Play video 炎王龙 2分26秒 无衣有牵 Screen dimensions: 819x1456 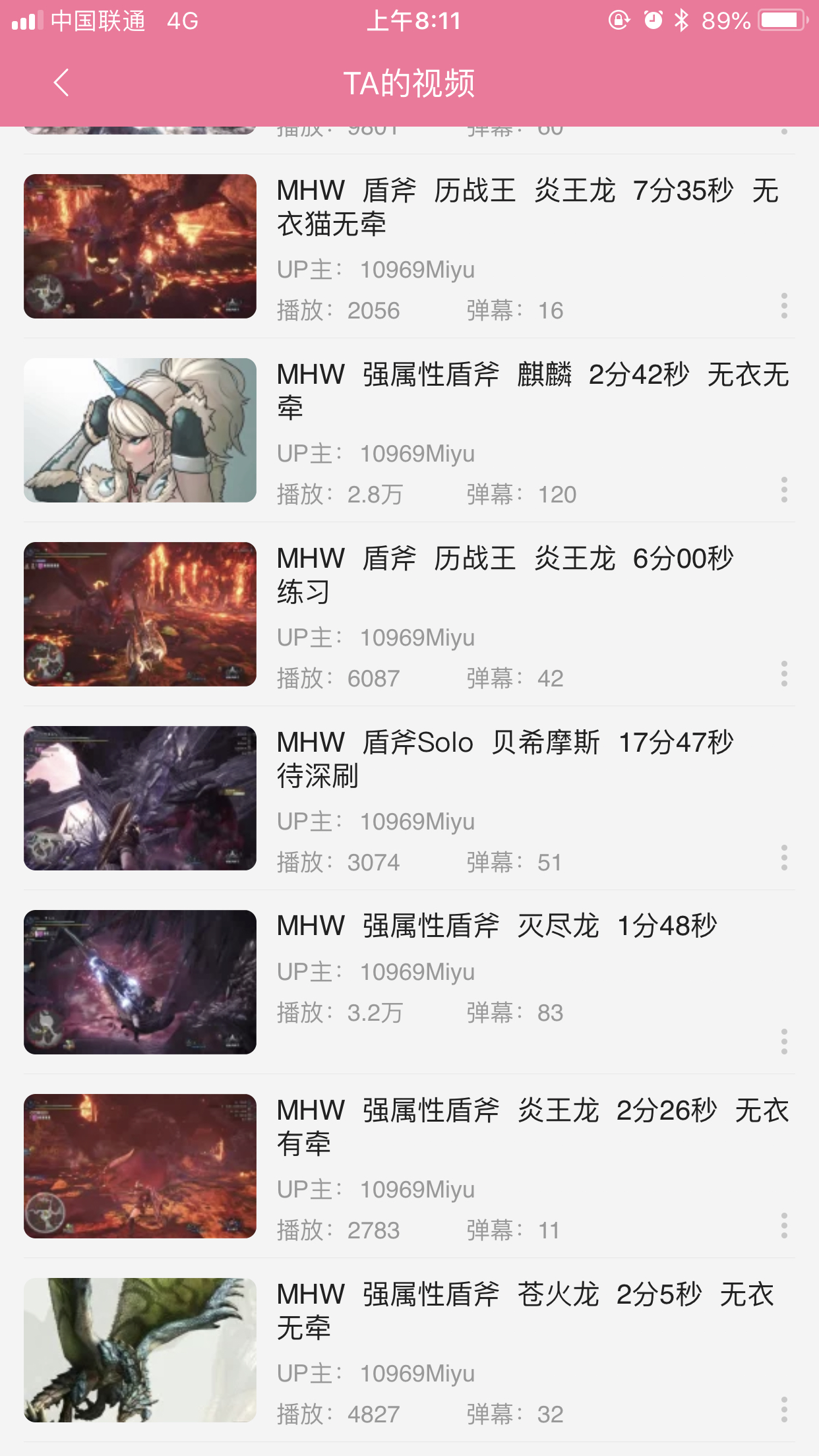[140, 1166]
